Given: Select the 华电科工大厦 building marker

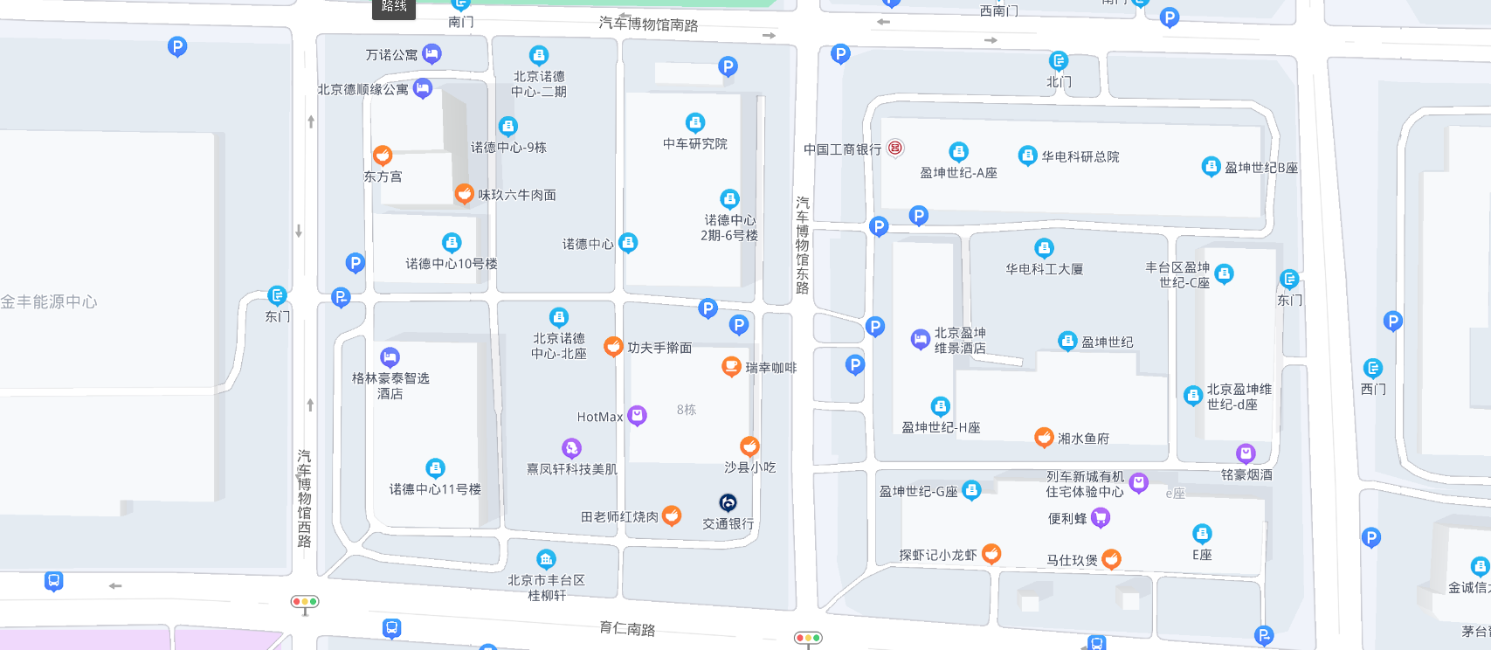Looking at the screenshot, I should (1044, 248).
